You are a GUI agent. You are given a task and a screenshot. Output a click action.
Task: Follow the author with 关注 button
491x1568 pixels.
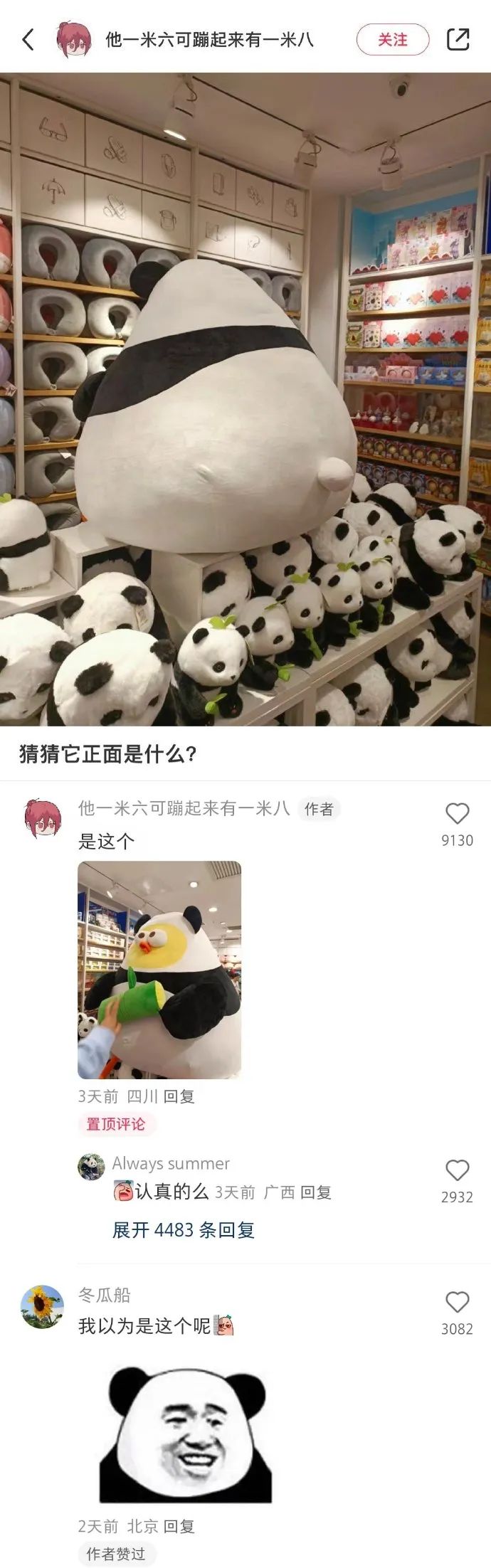point(393,40)
